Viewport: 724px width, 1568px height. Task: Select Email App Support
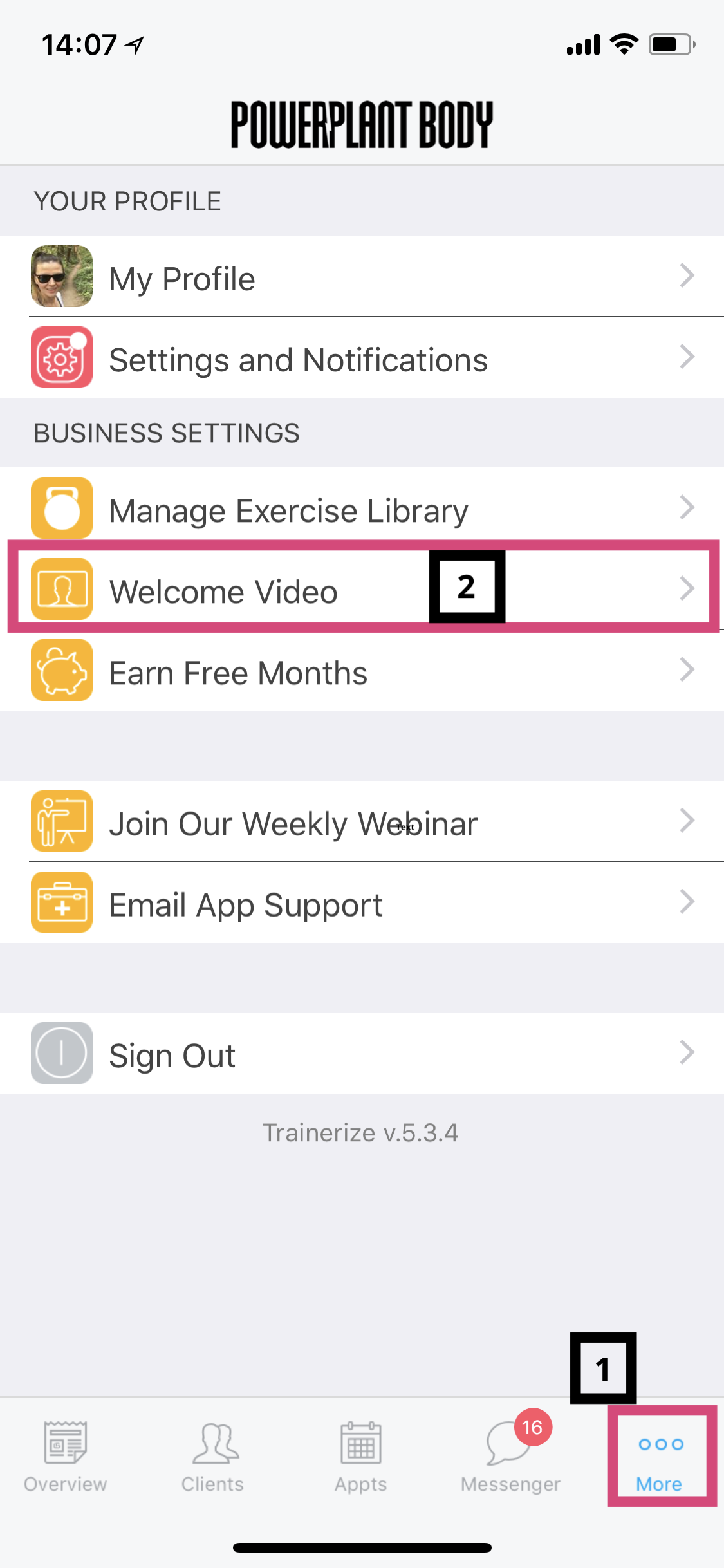coord(362,902)
